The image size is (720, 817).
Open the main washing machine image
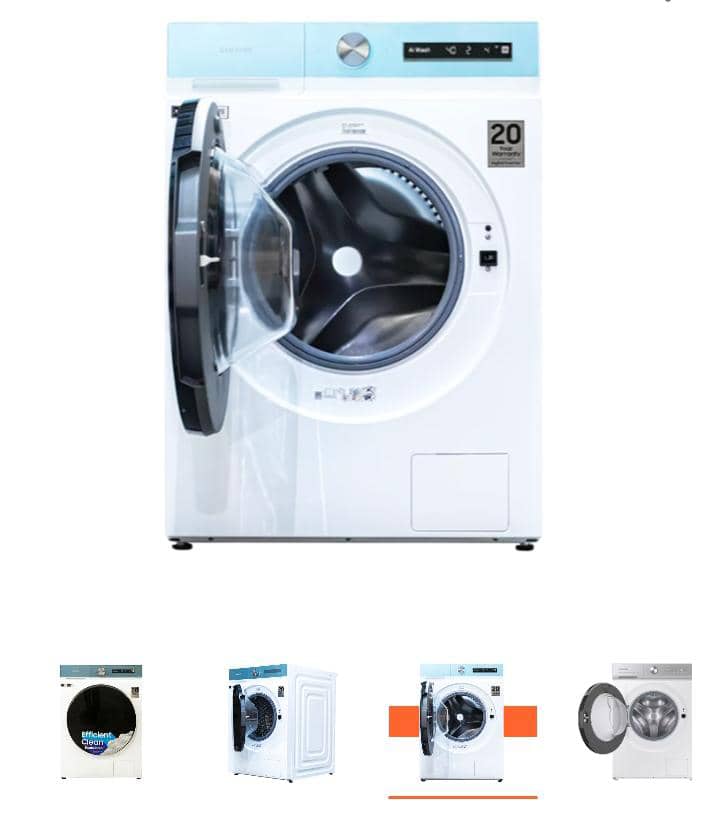[355, 285]
